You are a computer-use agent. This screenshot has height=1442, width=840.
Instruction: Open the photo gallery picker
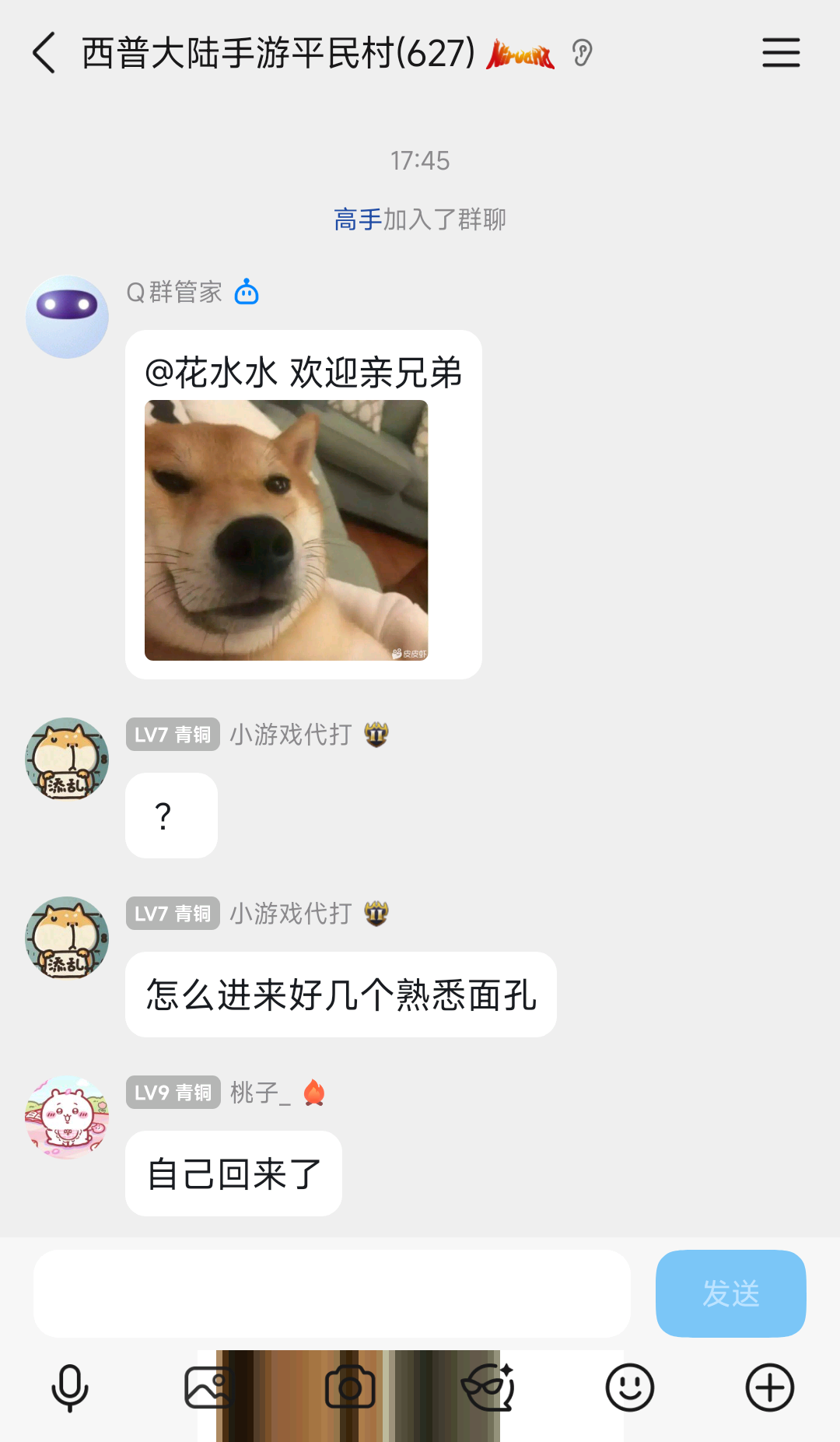[x=208, y=1388]
